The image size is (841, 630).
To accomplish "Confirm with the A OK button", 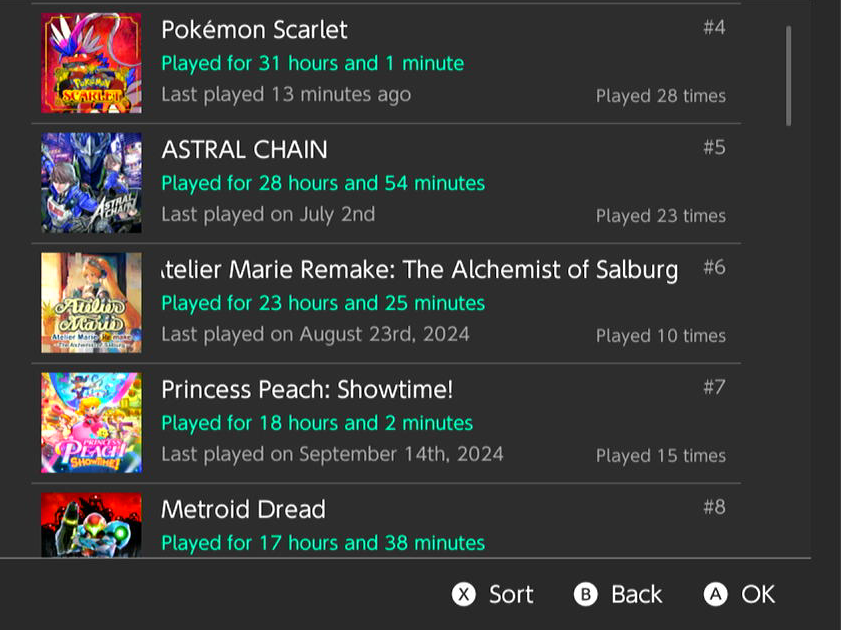I will (740, 594).
